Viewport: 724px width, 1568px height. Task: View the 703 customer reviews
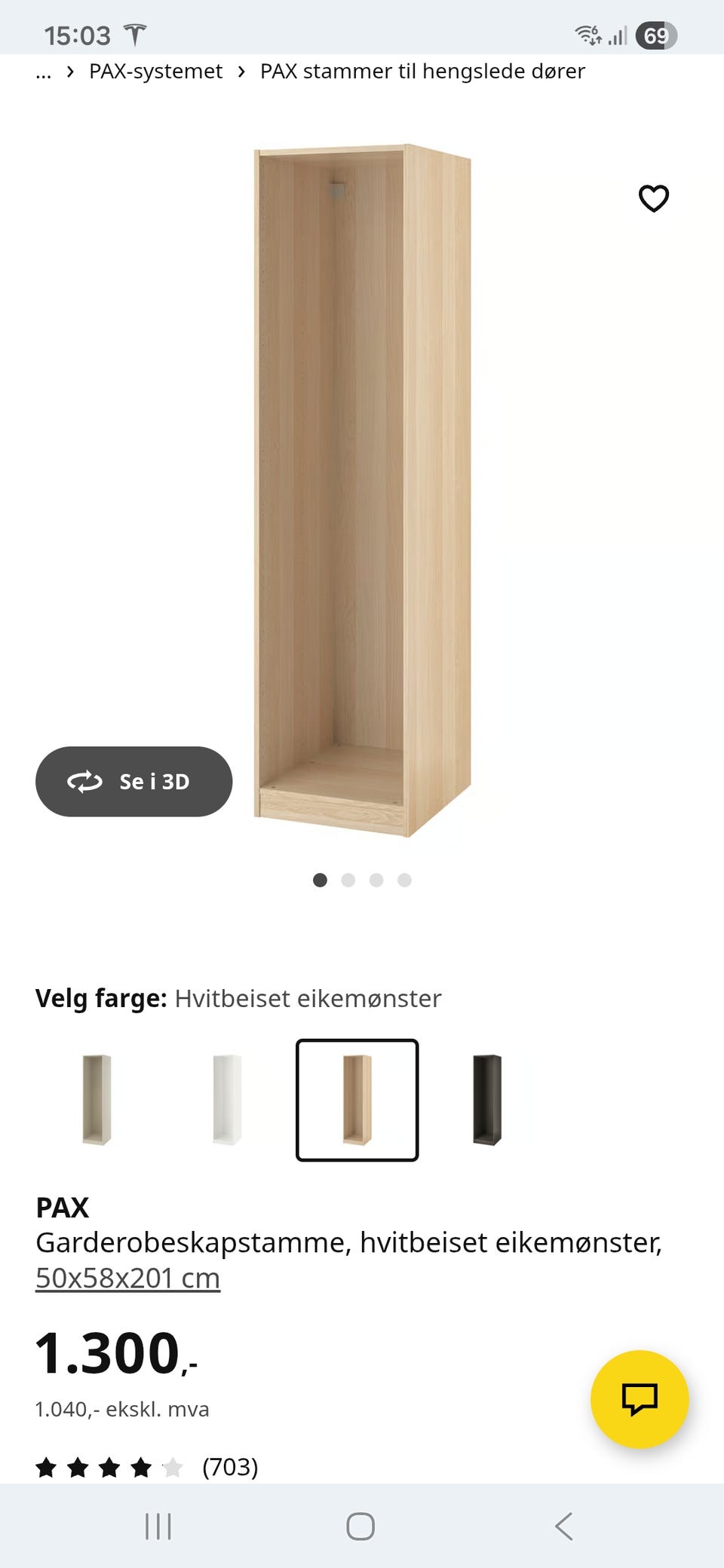[x=229, y=1467]
